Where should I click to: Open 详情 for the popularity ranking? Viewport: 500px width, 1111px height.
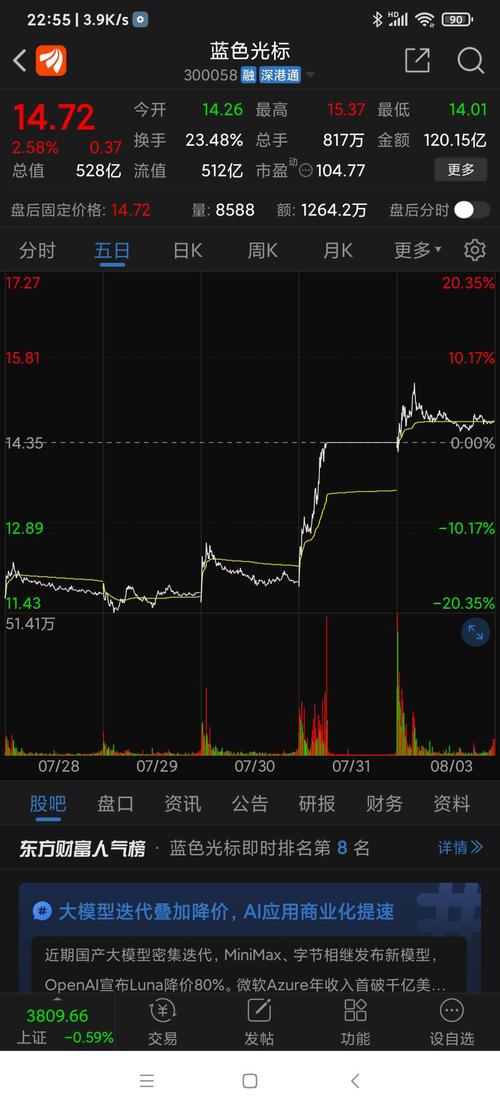click(x=460, y=847)
